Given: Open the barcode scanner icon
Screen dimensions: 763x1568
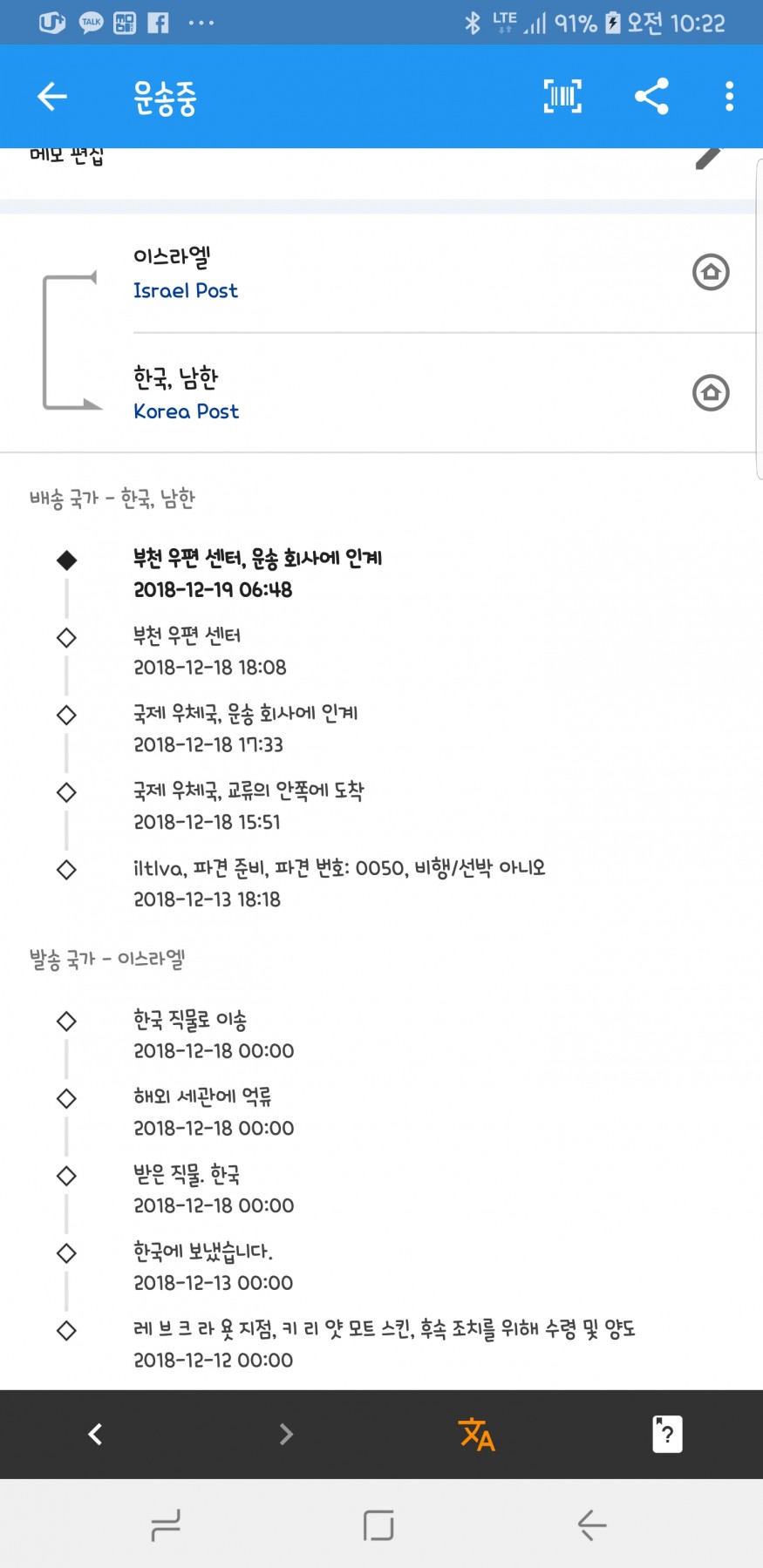Looking at the screenshot, I should 562,96.
